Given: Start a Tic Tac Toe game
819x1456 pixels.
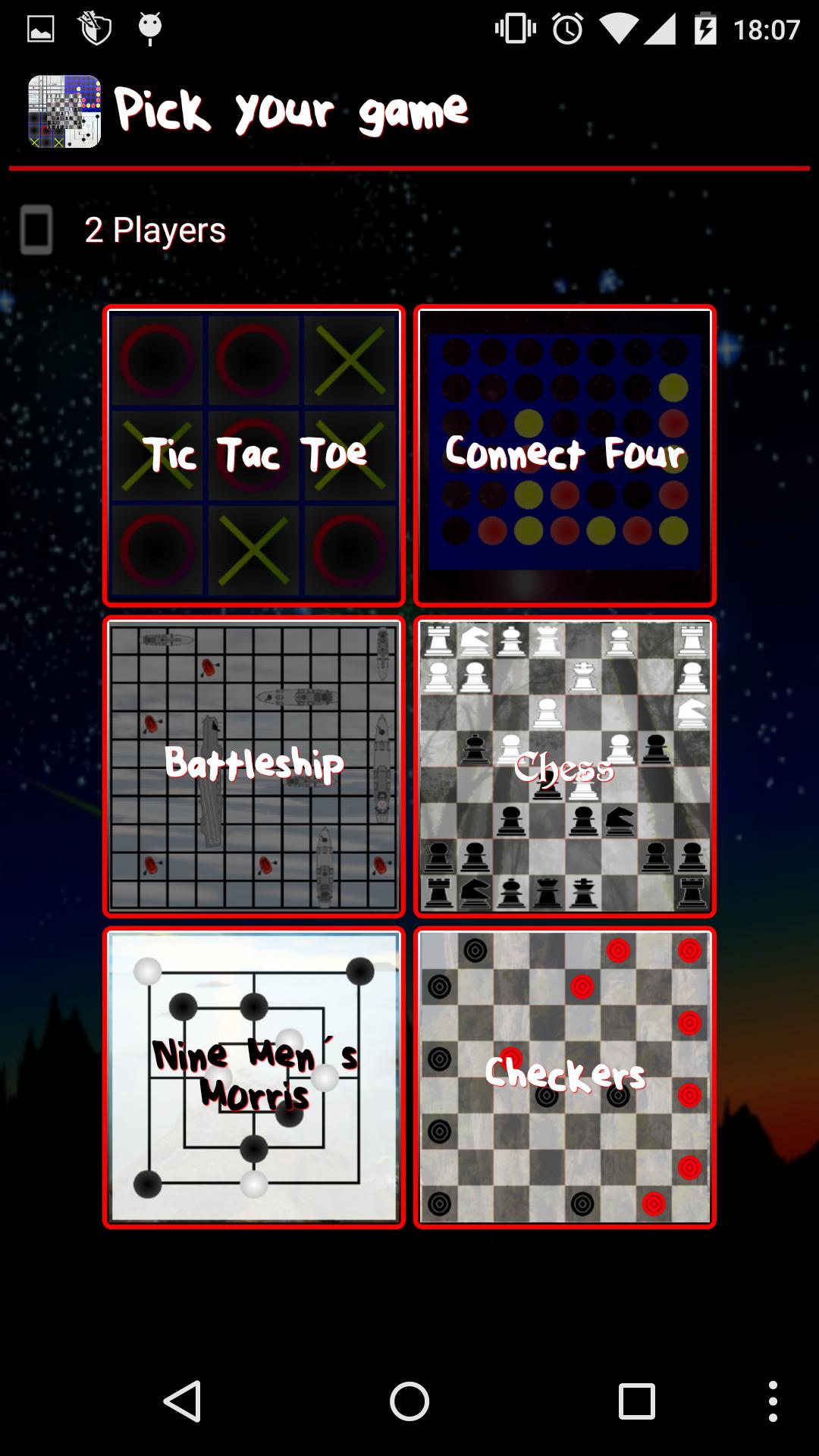Looking at the screenshot, I should point(254,456).
